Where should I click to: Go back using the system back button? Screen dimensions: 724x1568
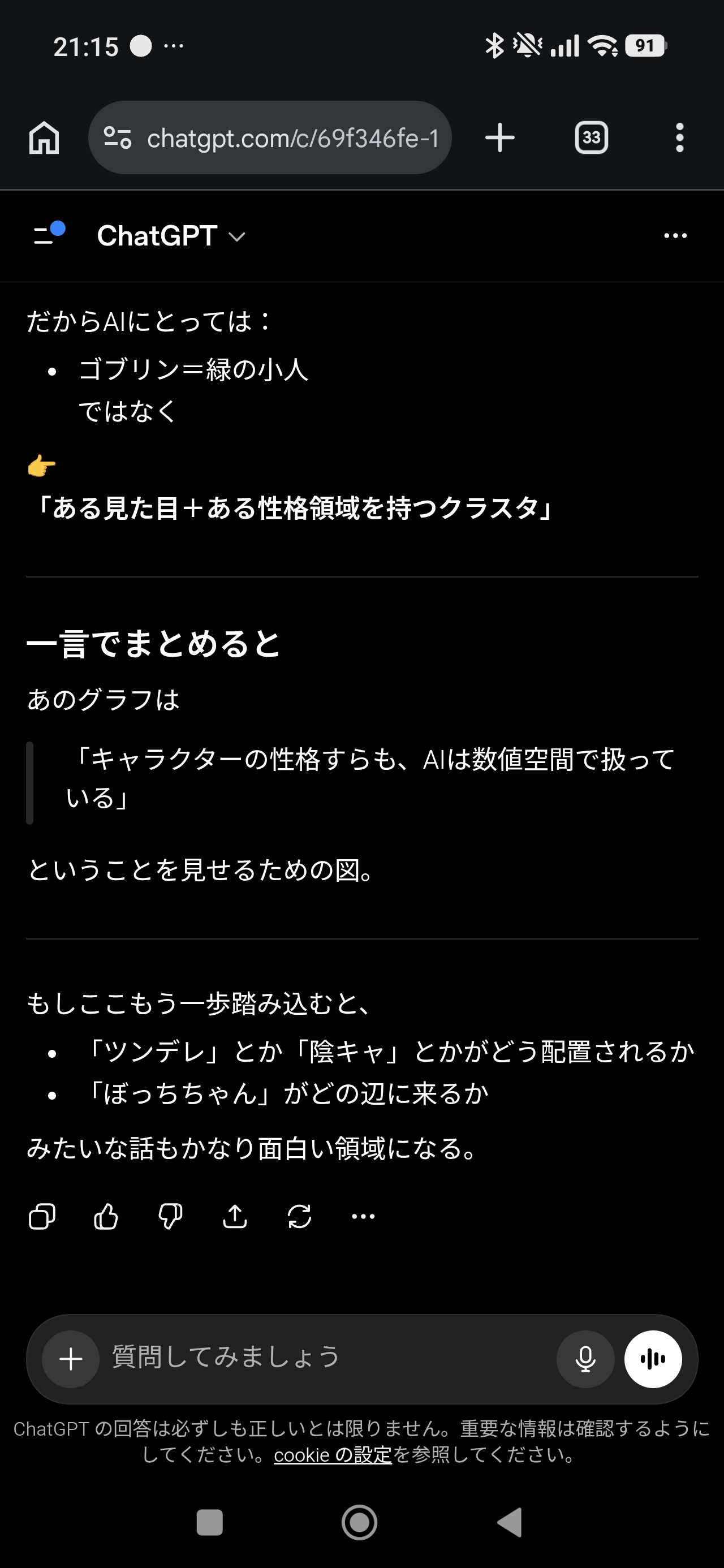[510, 1522]
